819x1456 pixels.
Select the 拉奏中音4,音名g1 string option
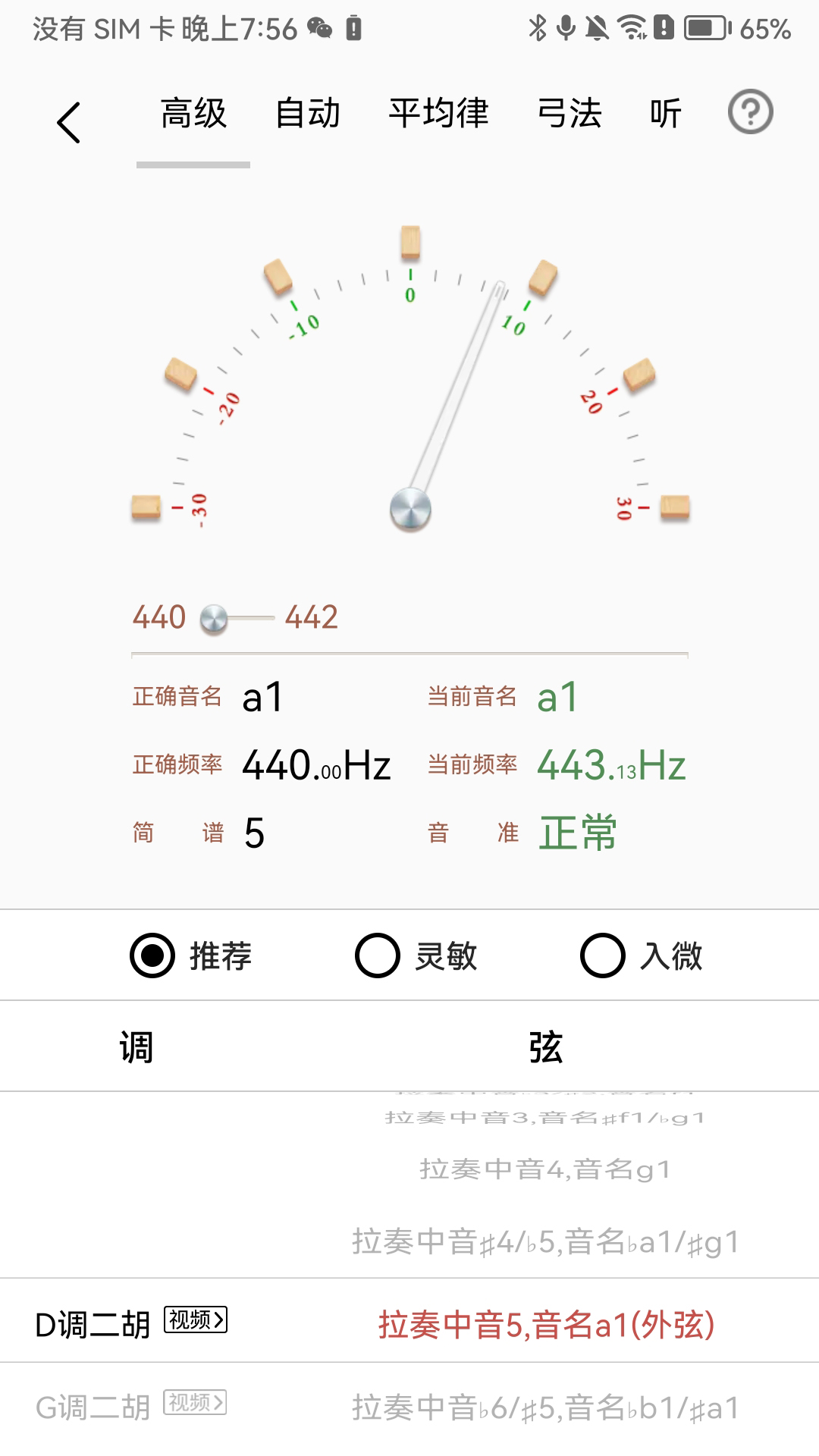coord(543,1168)
